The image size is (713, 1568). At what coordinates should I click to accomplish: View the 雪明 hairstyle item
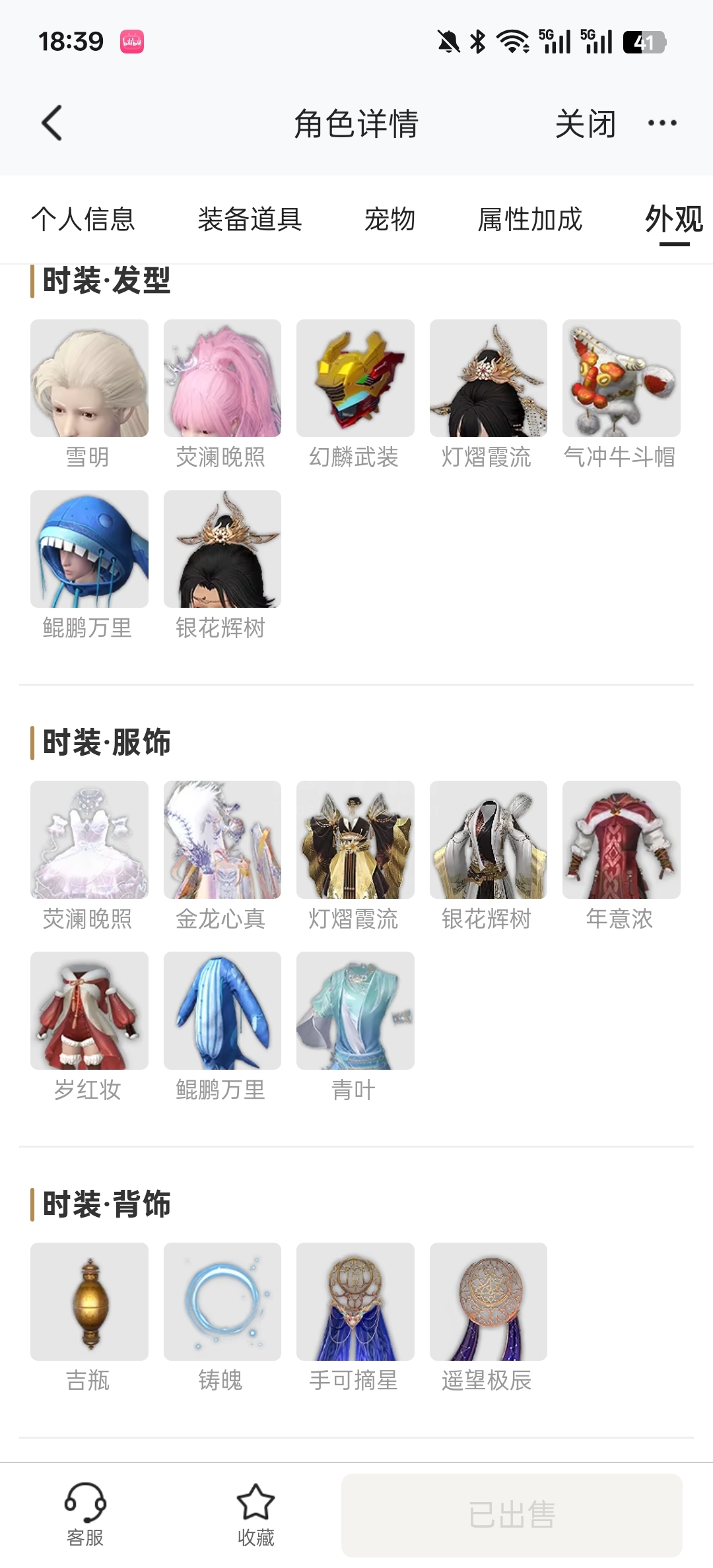click(x=89, y=379)
